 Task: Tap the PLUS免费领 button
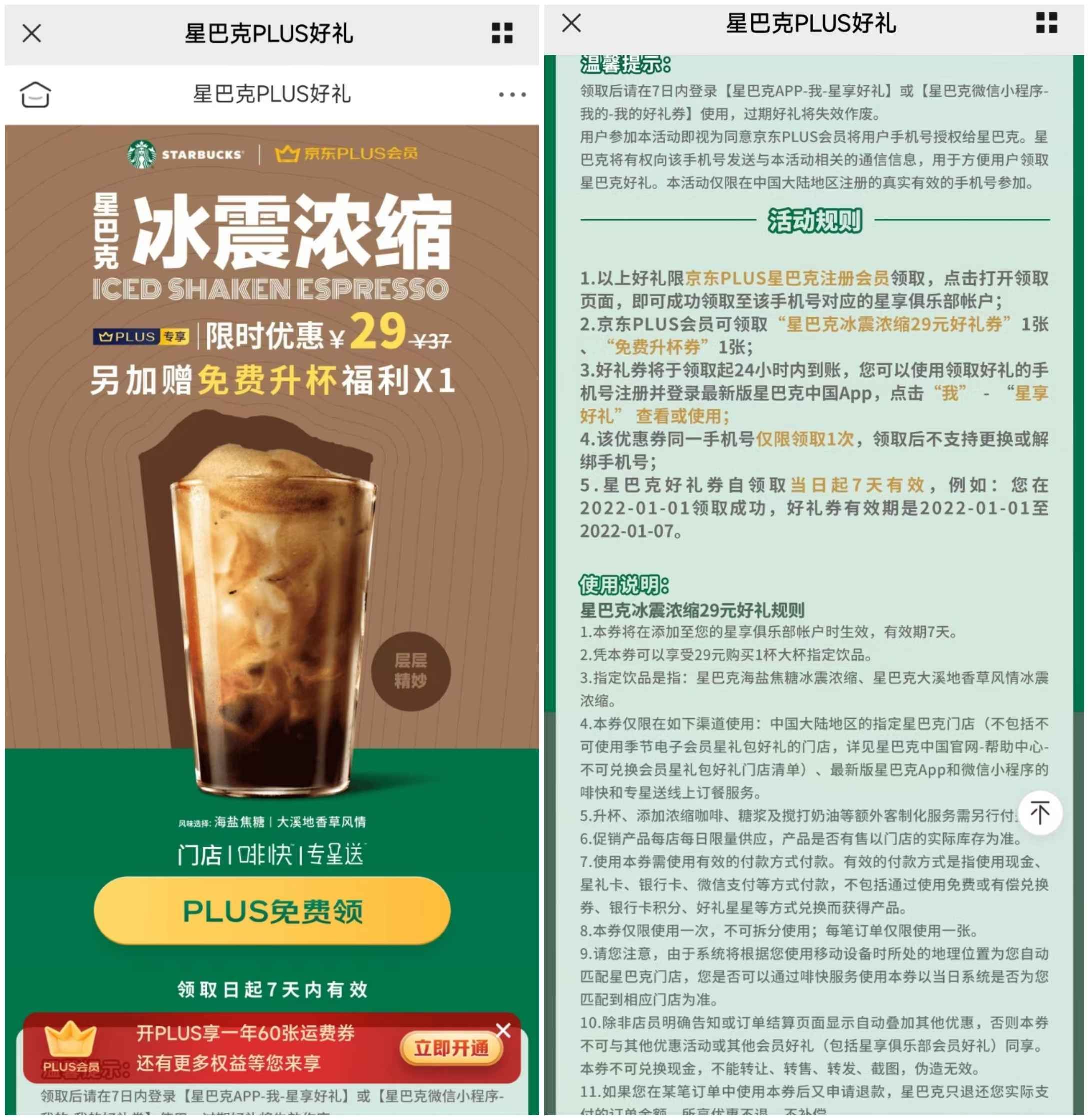[272, 911]
